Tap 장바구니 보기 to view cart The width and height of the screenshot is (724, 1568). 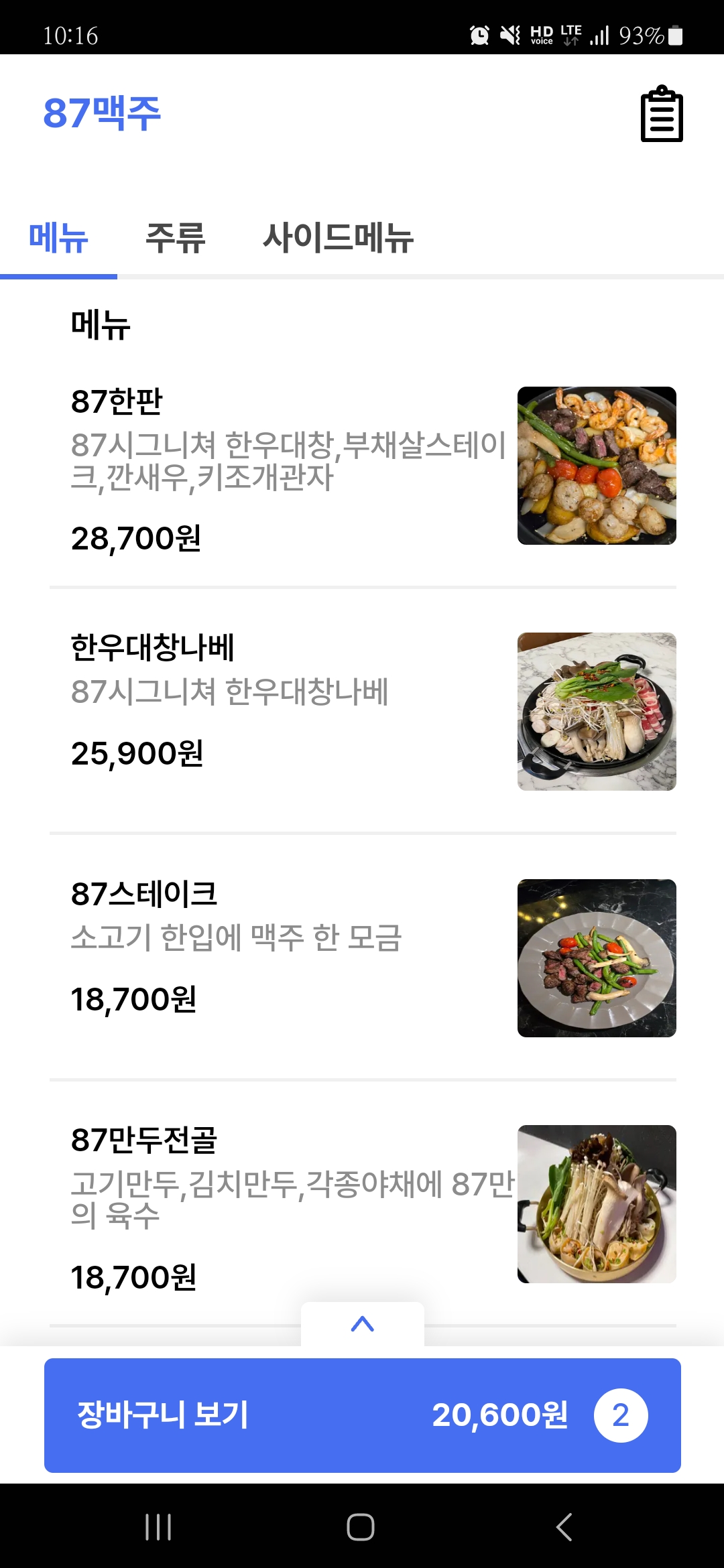[x=362, y=1415]
